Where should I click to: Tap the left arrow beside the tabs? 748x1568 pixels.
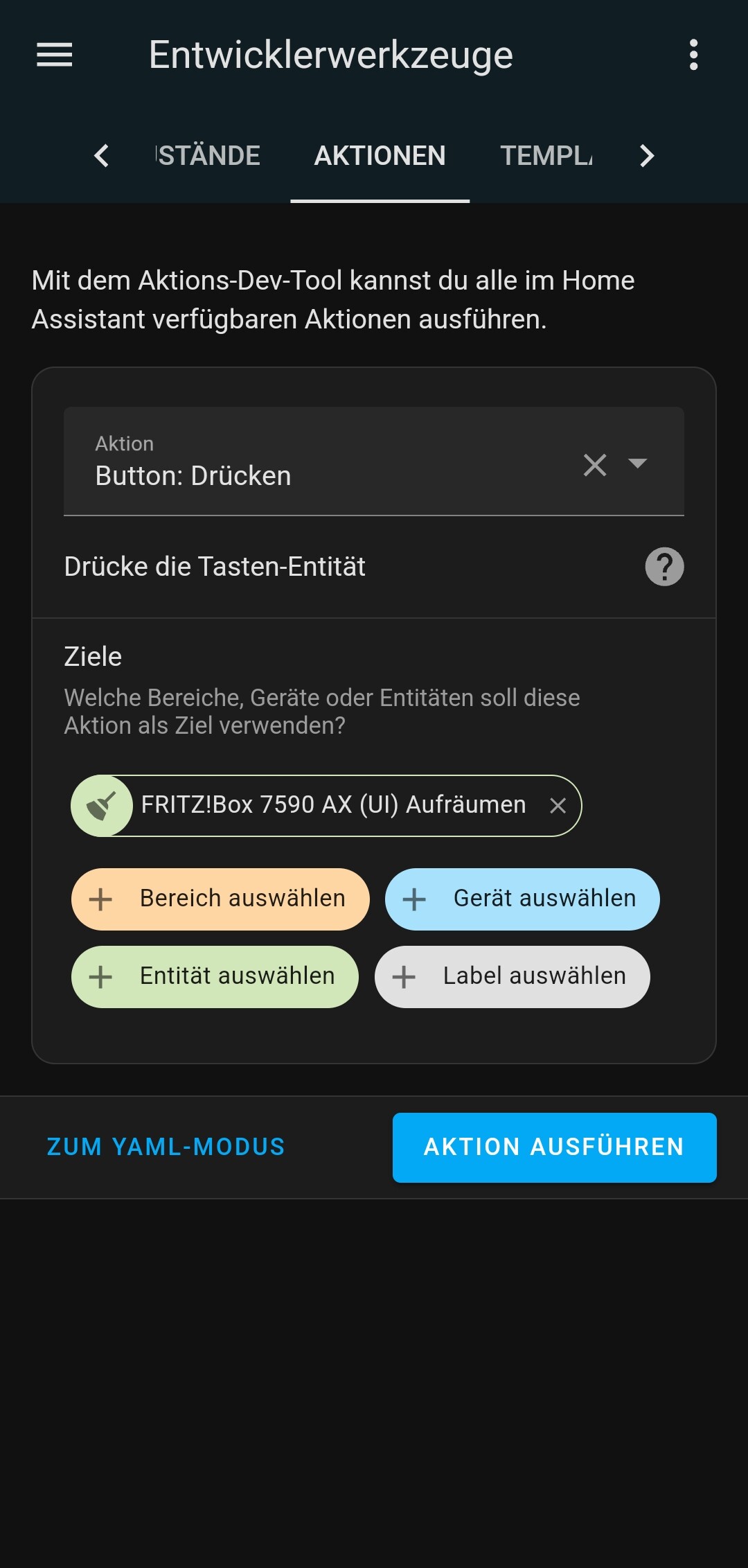(x=101, y=155)
